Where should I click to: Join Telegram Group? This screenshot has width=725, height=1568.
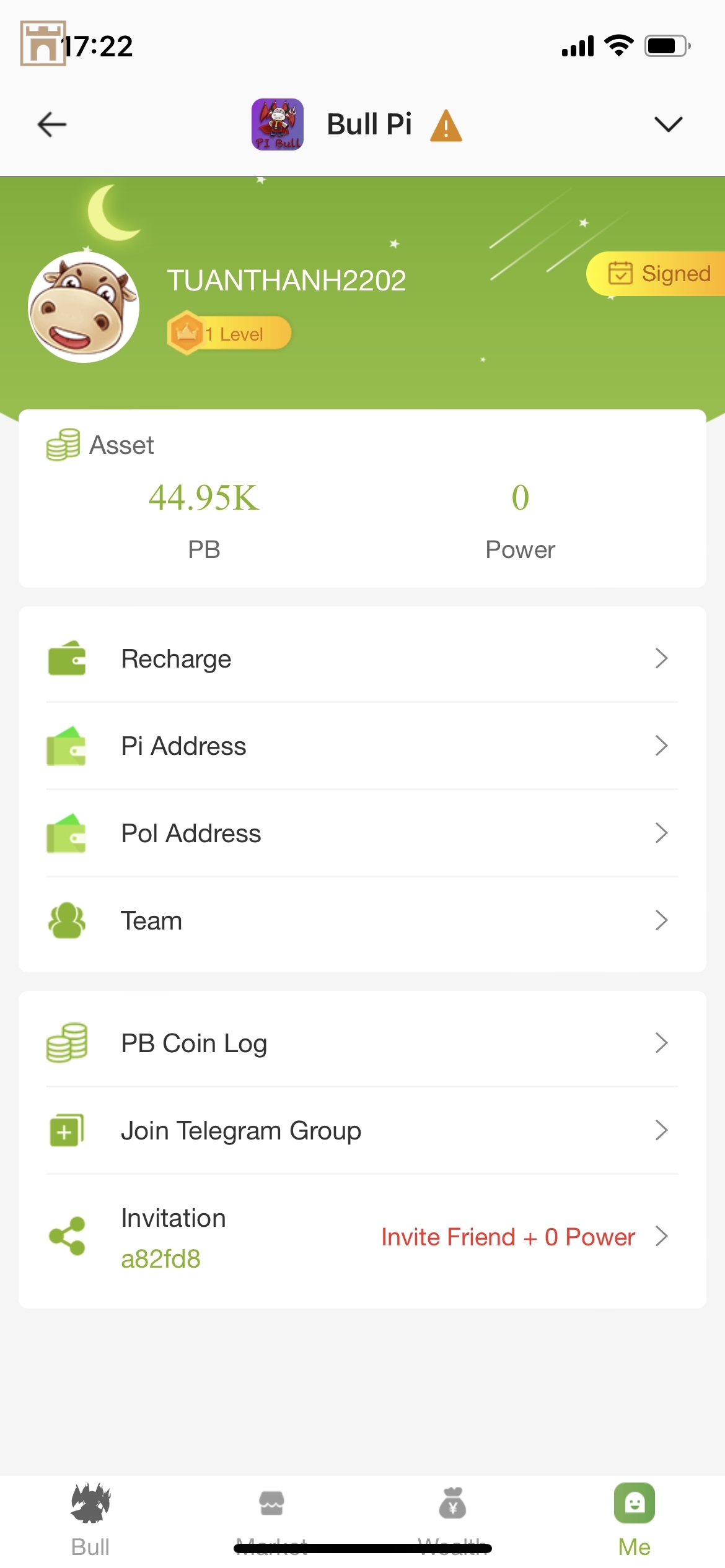[362, 1131]
